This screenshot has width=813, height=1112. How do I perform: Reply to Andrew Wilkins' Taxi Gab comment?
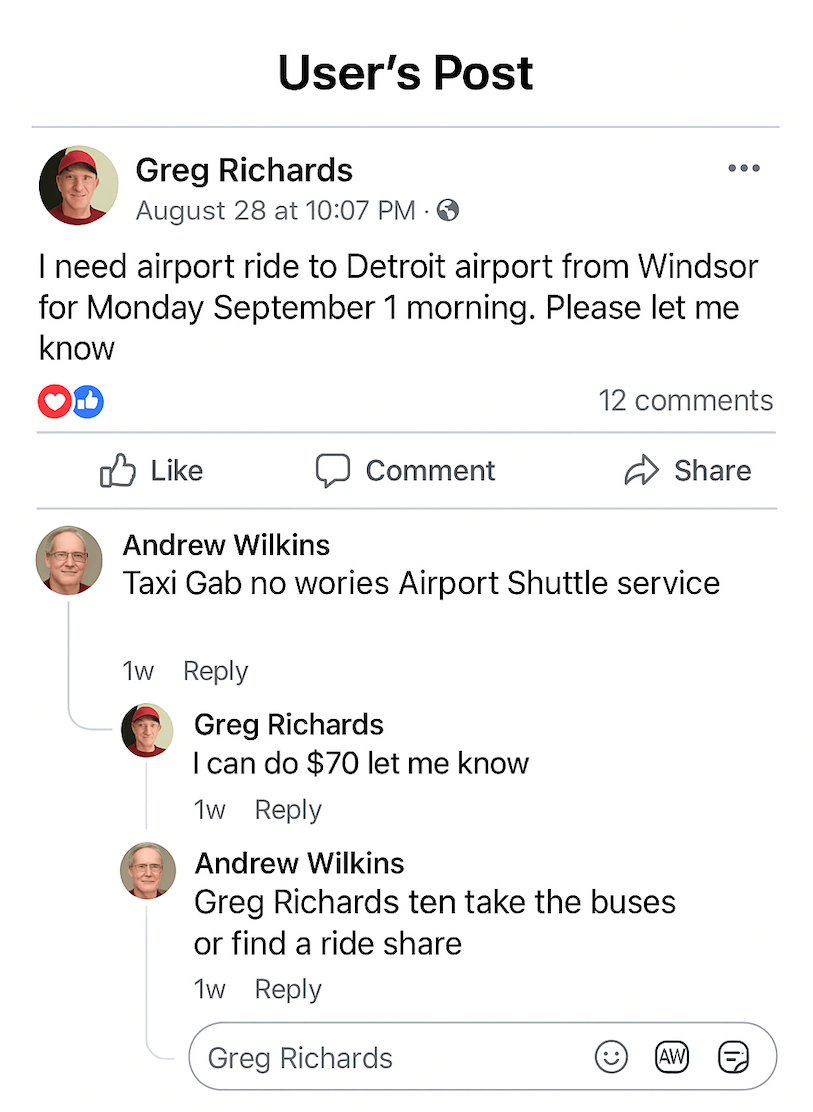[215, 671]
